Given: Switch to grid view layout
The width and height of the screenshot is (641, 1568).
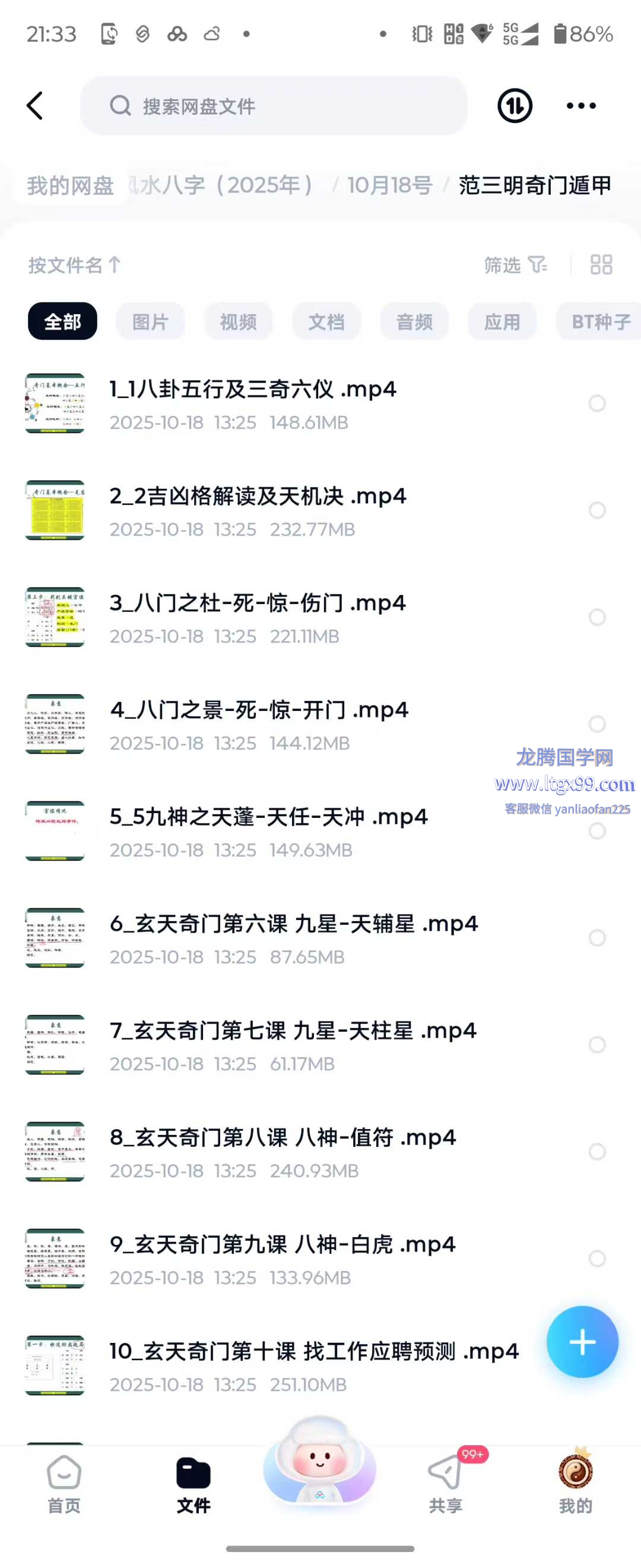Looking at the screenshot, I should click(x=601, y=265).
